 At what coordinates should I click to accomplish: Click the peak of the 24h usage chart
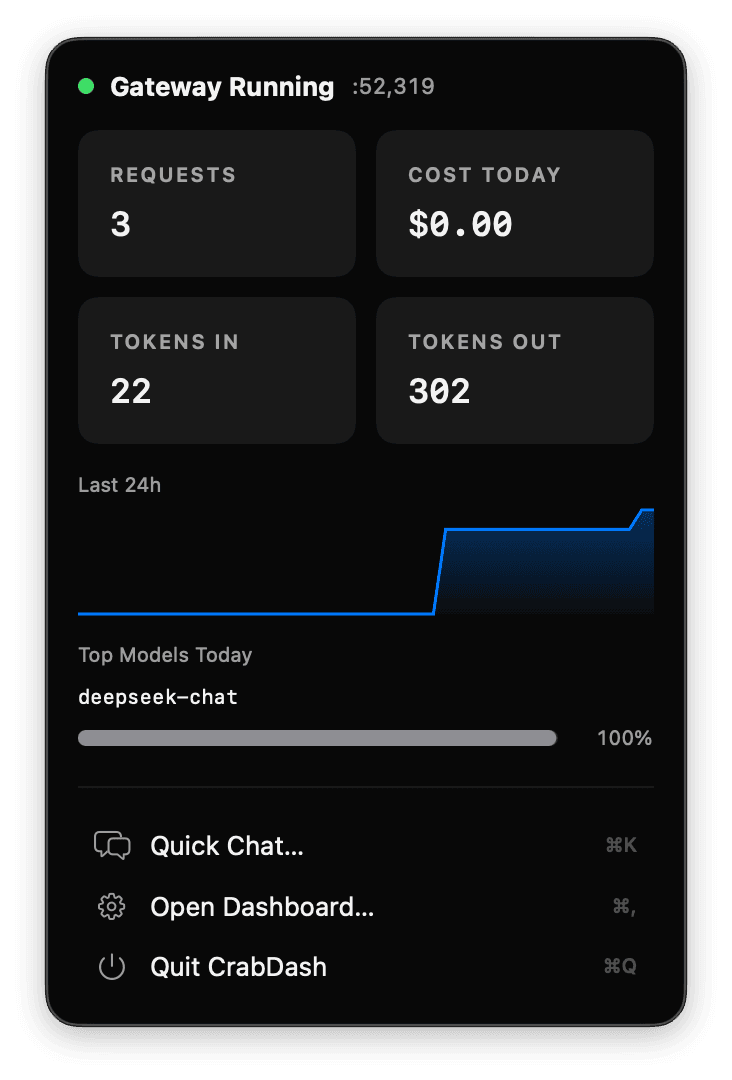[646, 510]
